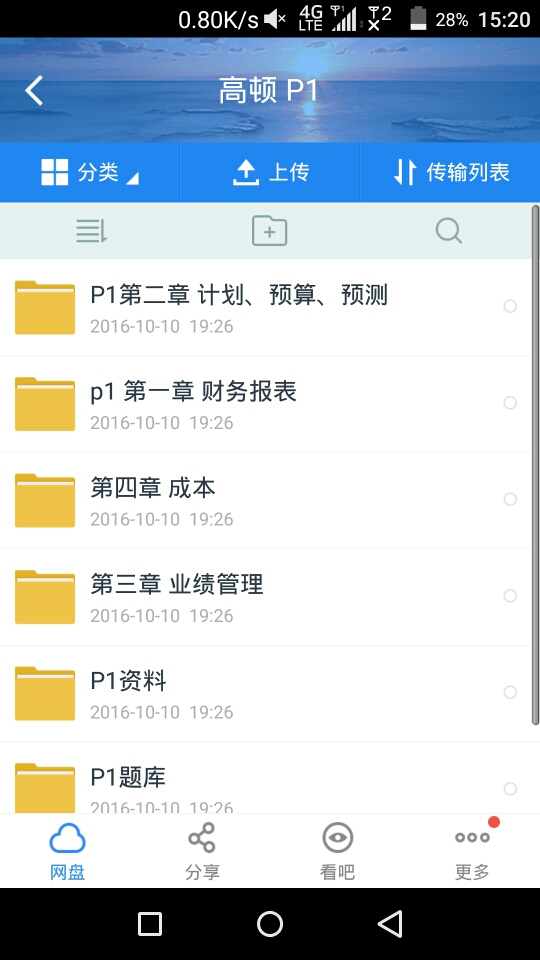Tap the system home button

(x=270, y=924)
